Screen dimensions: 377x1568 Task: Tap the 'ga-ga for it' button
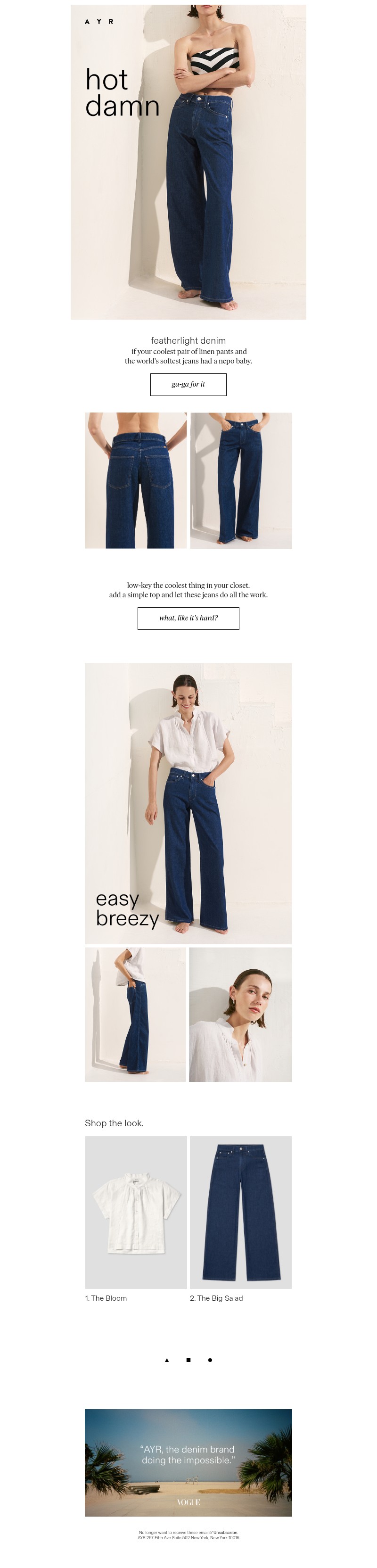[188, 384]
